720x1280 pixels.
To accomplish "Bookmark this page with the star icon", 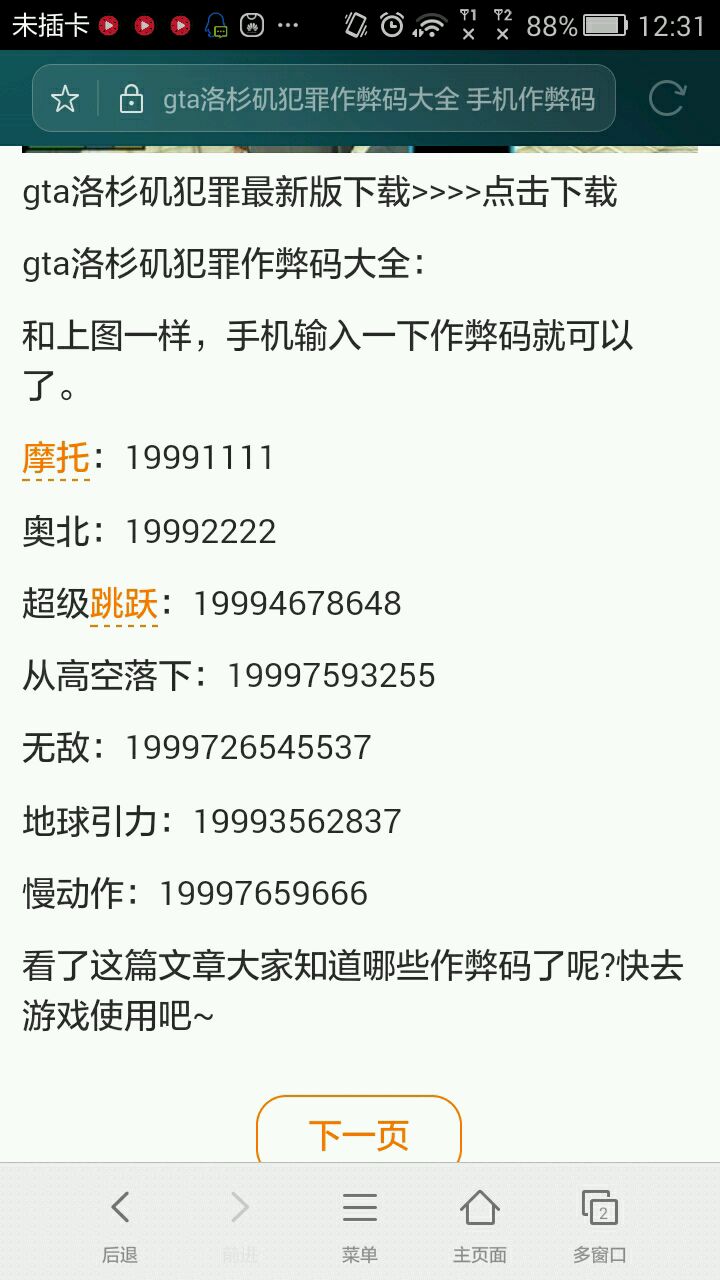I will point(65,99).
